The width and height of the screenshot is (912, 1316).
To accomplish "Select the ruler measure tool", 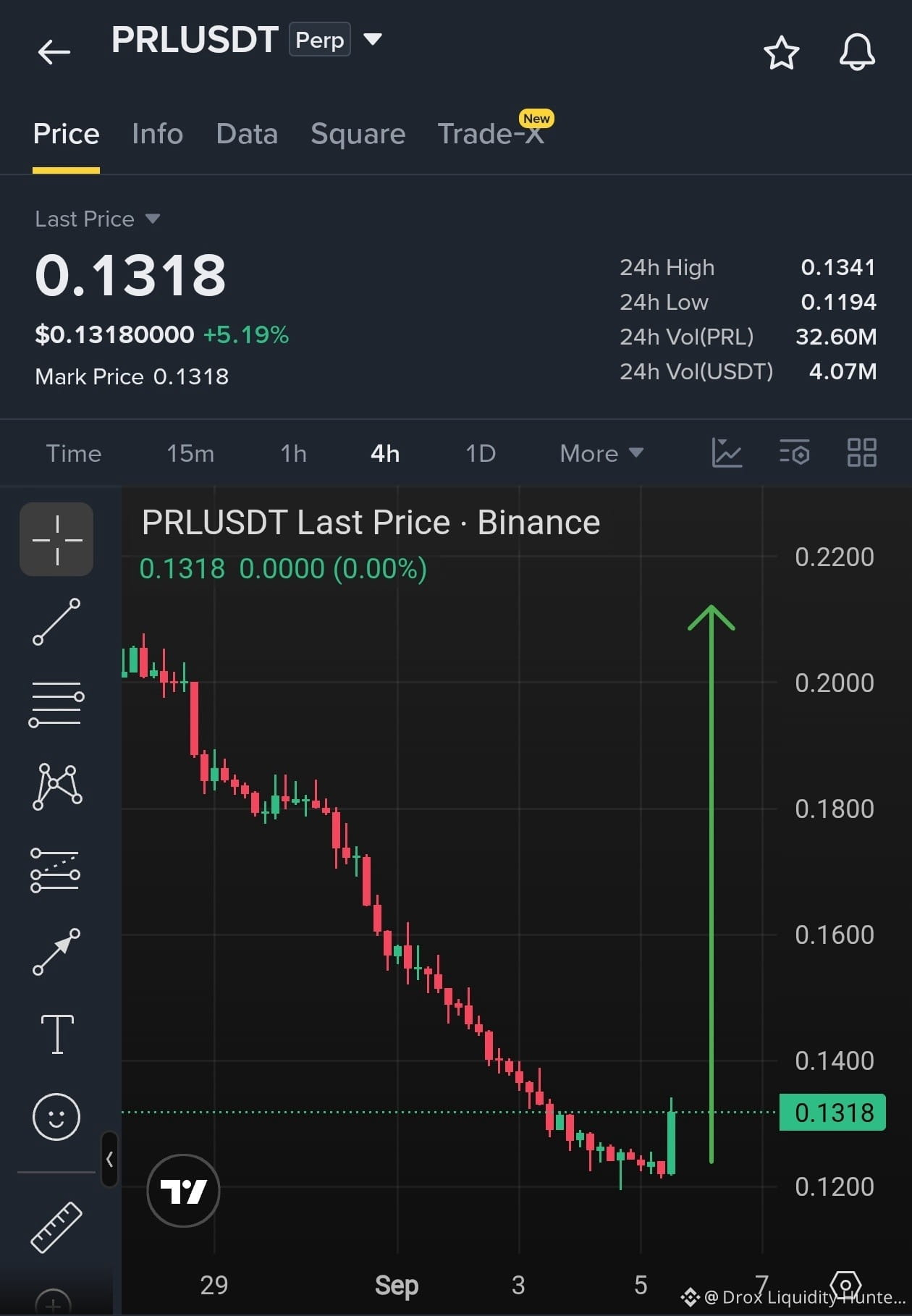I will coord(56,1227).
